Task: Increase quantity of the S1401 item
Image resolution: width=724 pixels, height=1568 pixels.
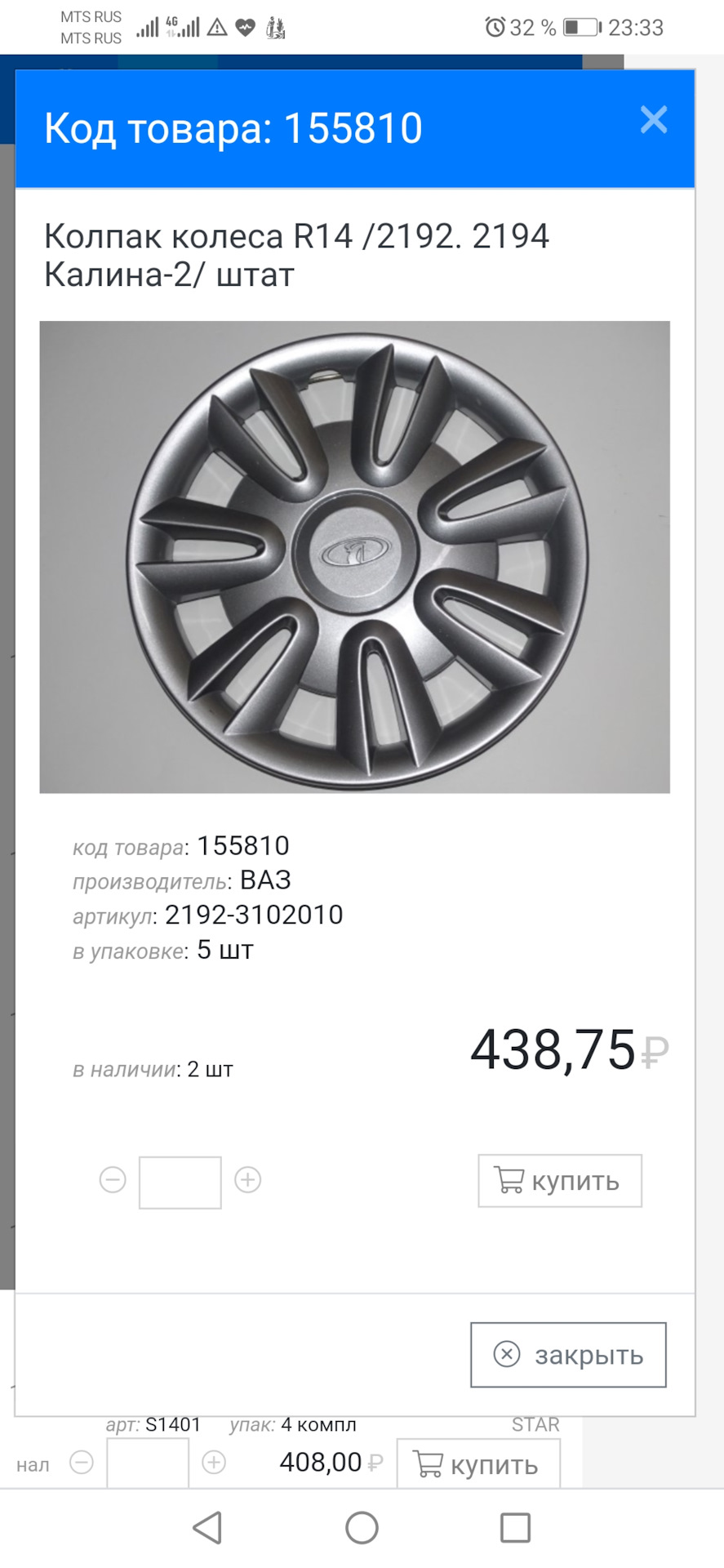Action: tap(214, 1463)
